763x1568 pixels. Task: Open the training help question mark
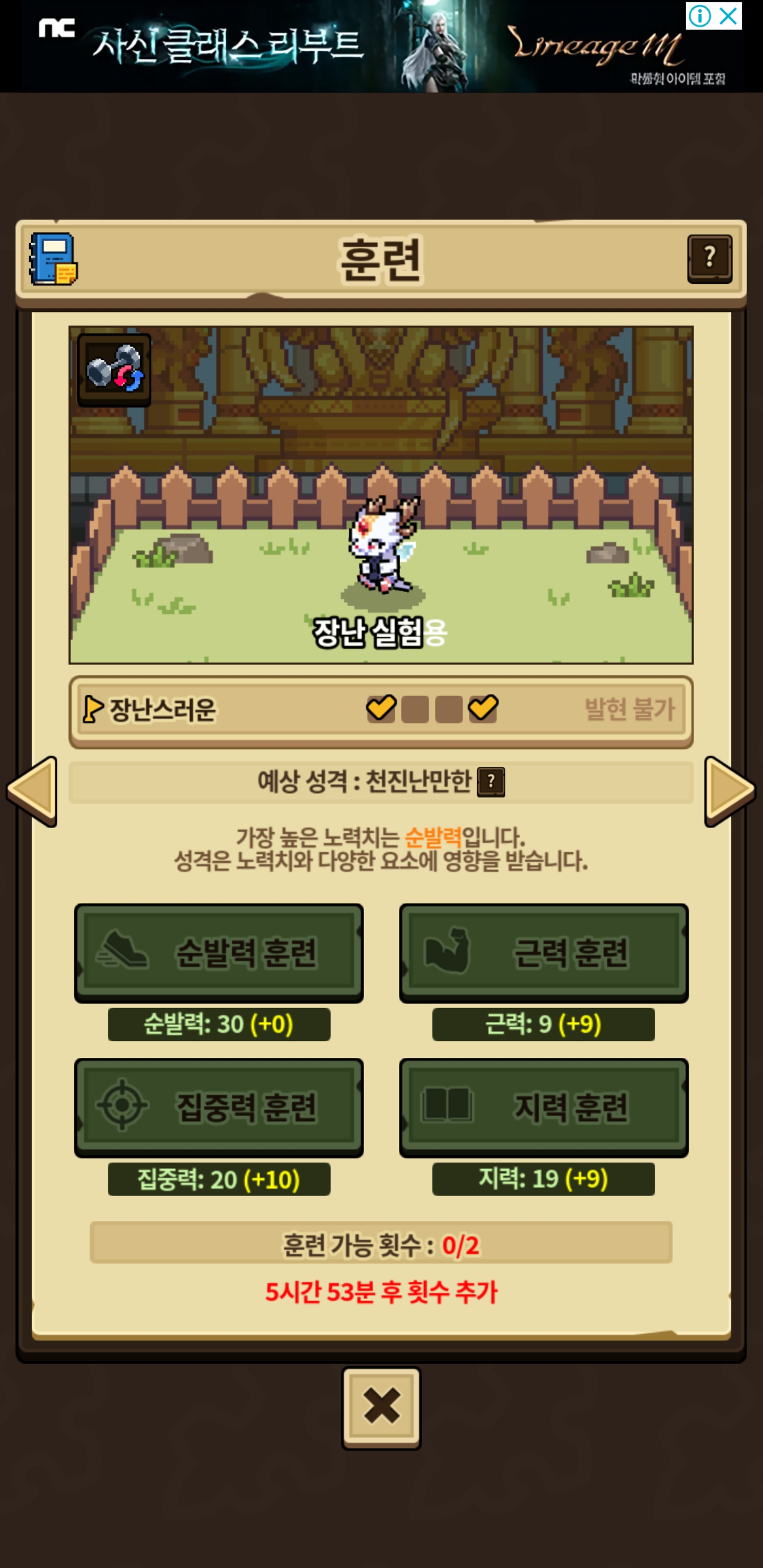[x=709, y=259]
